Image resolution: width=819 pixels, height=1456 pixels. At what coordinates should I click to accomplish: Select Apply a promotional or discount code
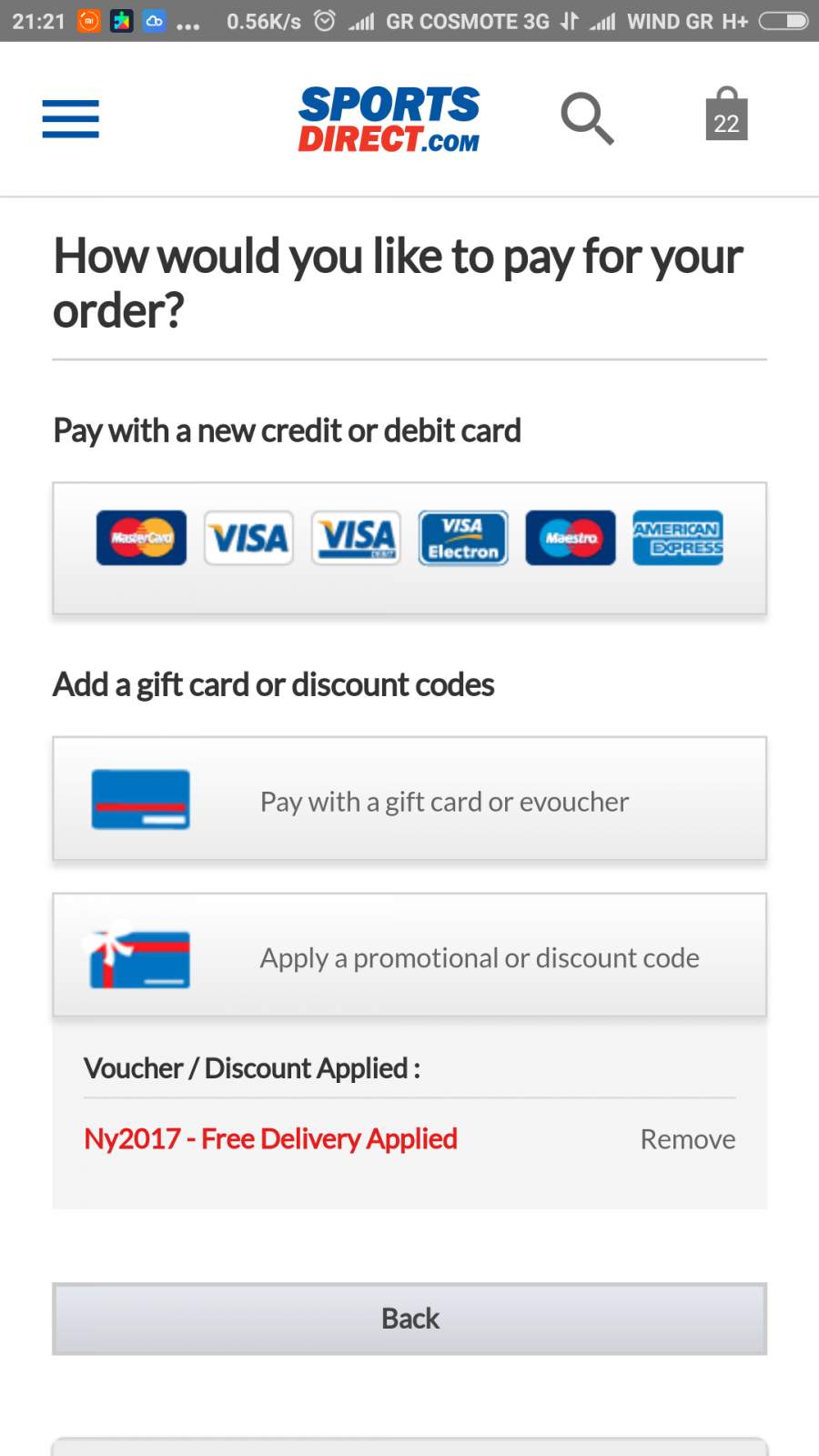(x=409, y=955)
